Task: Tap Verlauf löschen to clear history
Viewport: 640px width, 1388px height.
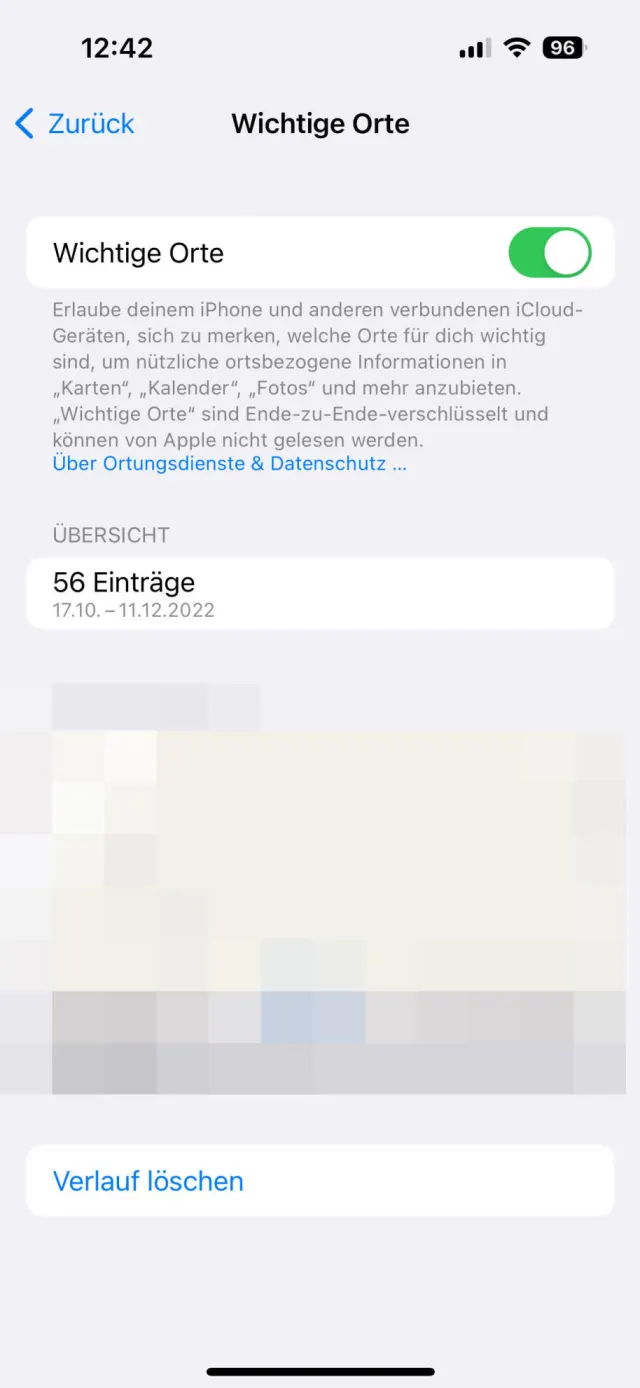Action: 148,1181
